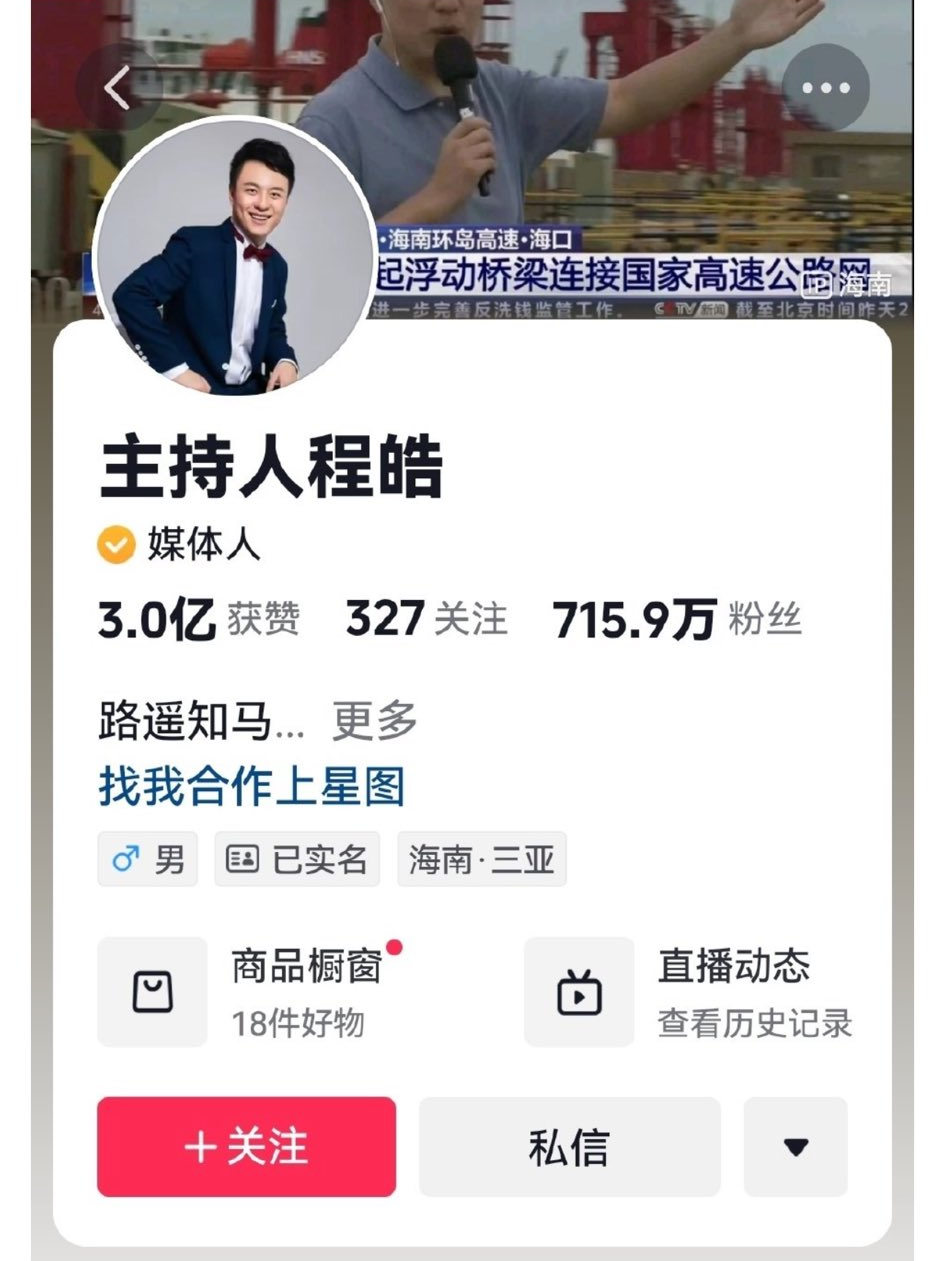Send a private message via 私信
Viewport: 945px width, 1261px height.
569,1146
